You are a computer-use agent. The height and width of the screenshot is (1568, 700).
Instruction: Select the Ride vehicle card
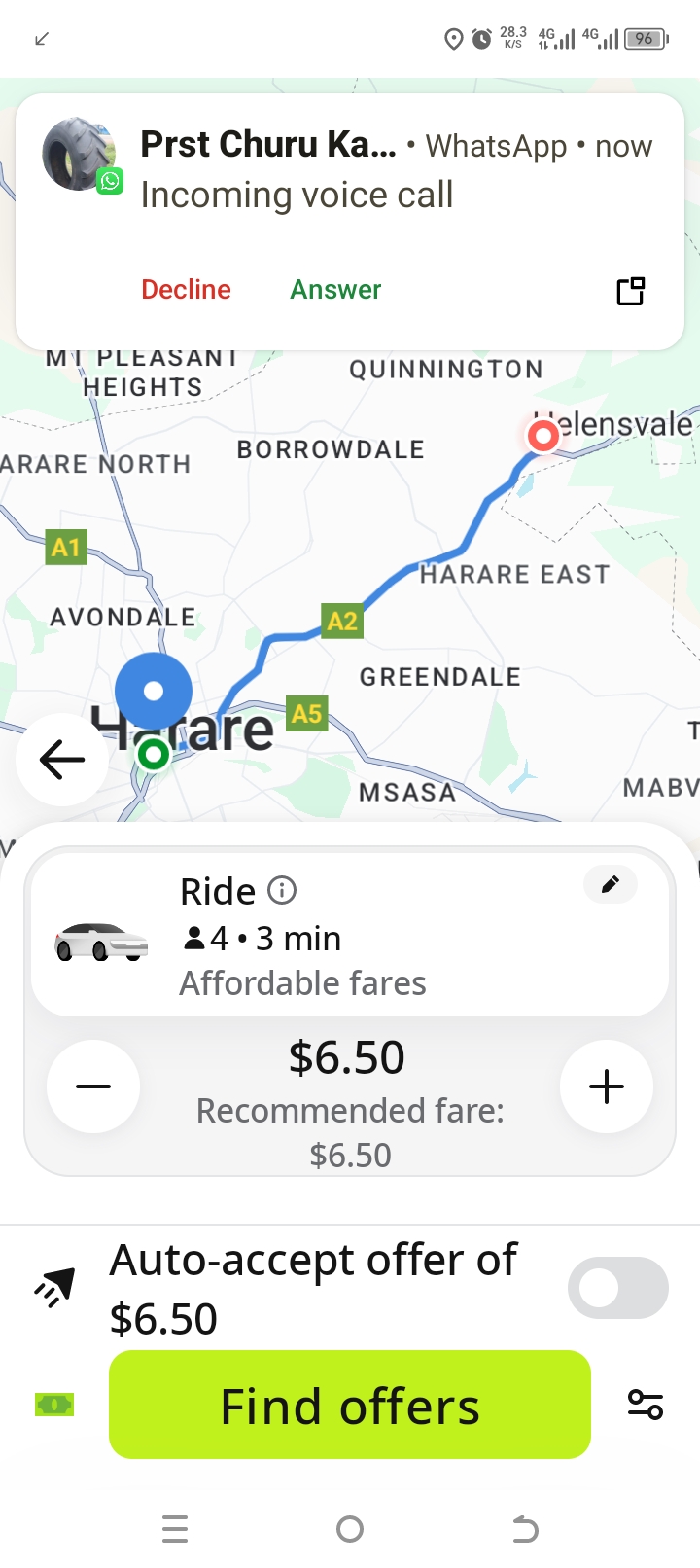click(350, 936)
